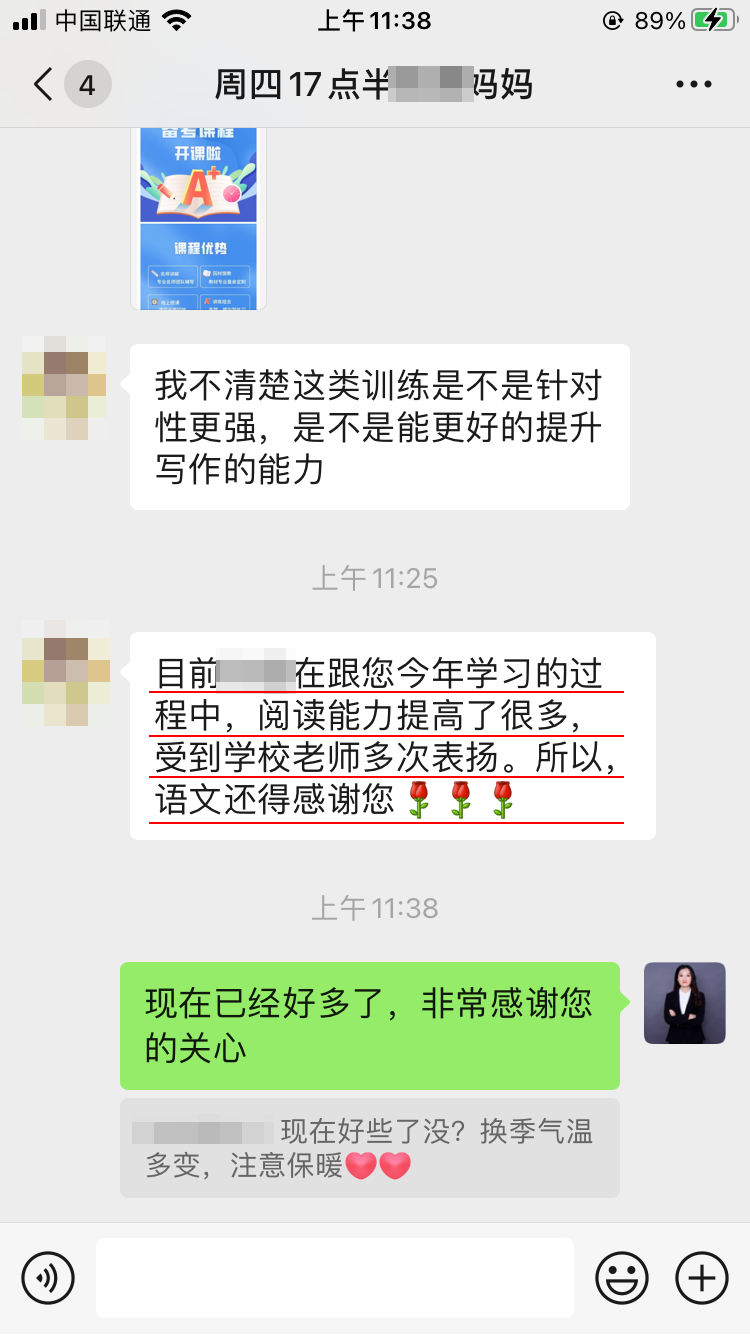
Task: Open the chat's three-dot menu
Action: tap(693, 85)
